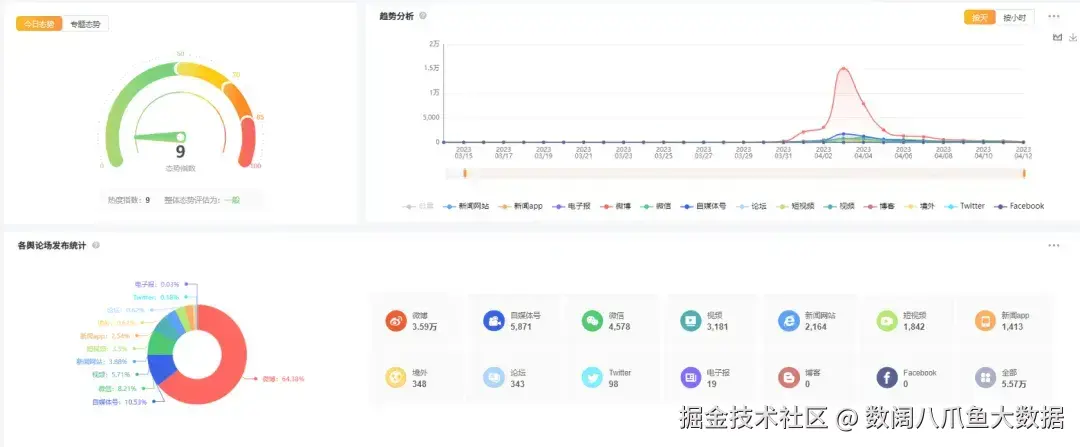Open help icon beside 趋势分析
The width and height of the screenshot is (1080, 447).
point(423,16)
